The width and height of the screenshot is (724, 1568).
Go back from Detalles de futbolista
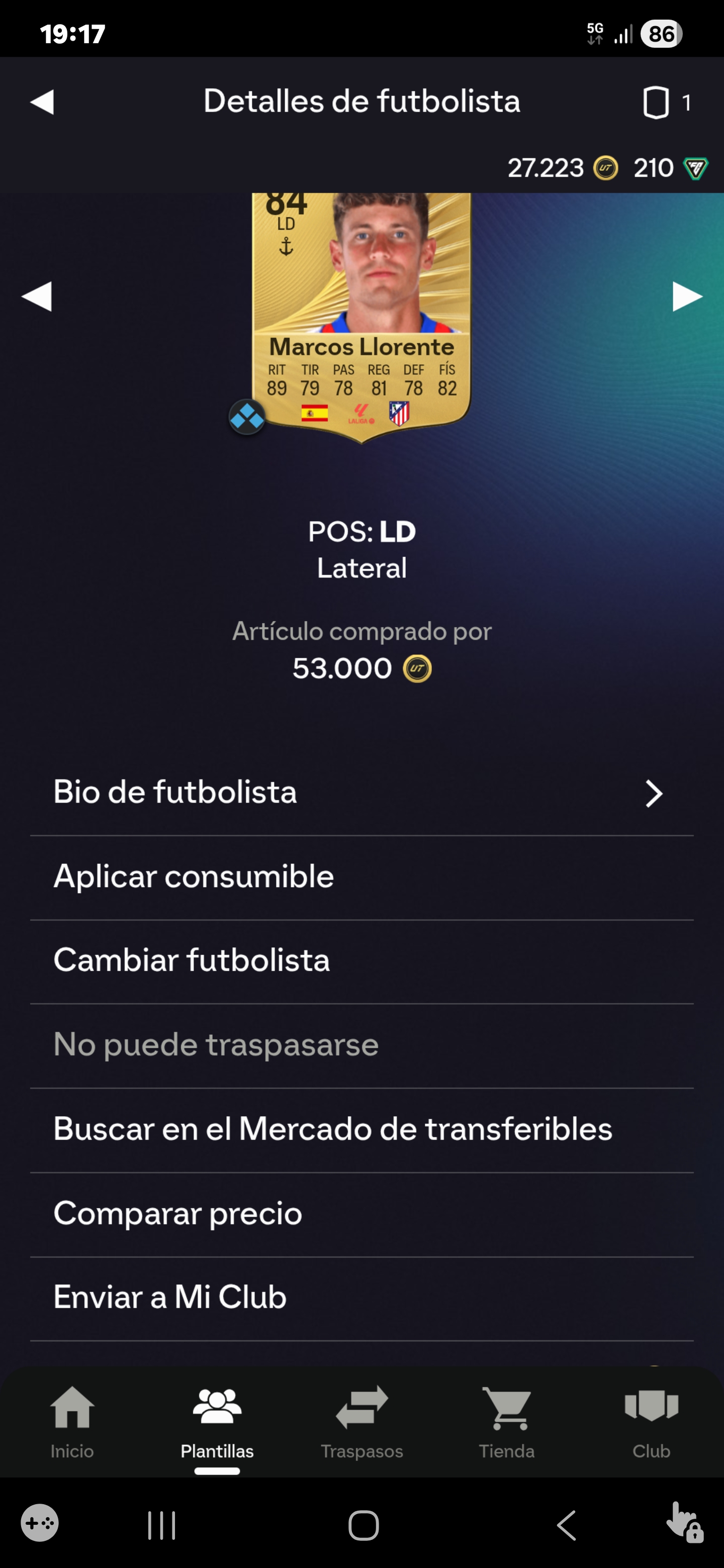click(x=42, y=102)
